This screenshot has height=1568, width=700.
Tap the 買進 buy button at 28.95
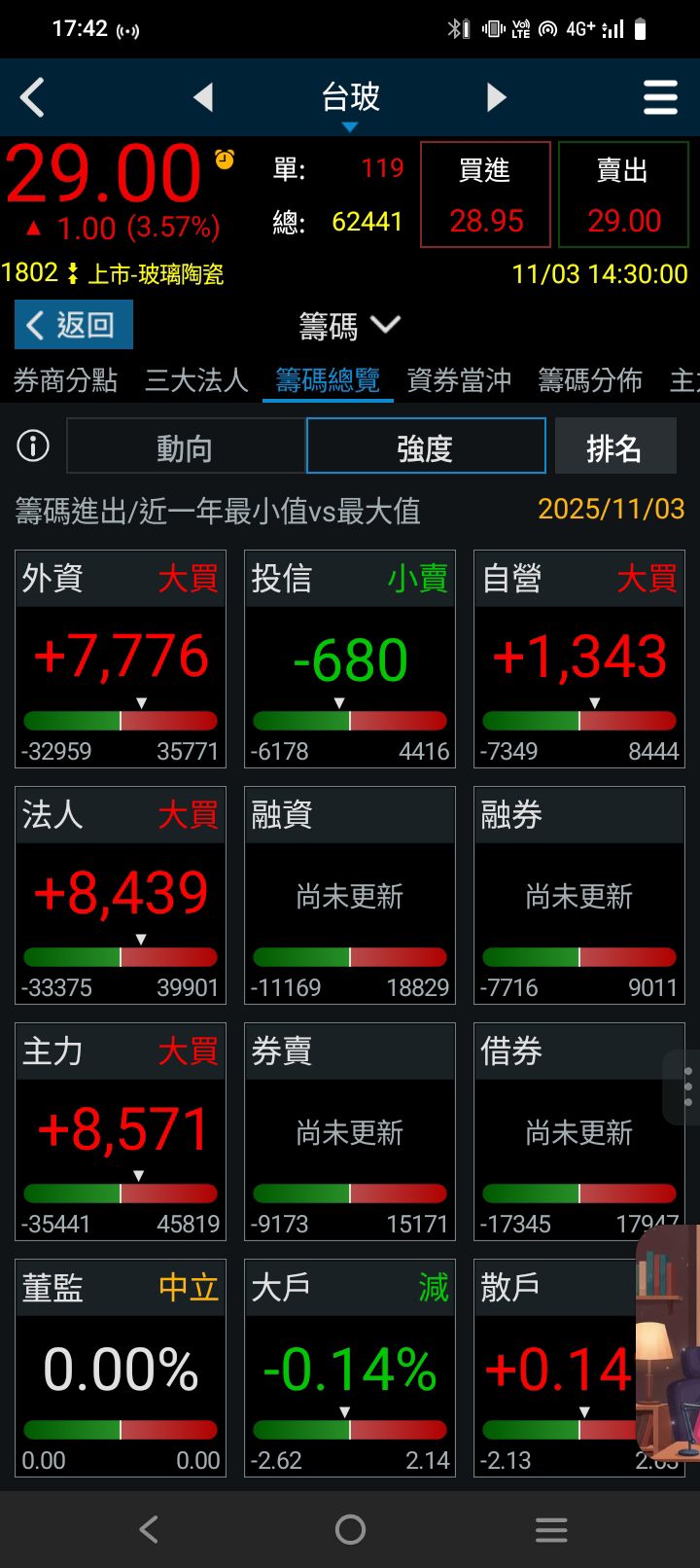[x=485, y=195]
